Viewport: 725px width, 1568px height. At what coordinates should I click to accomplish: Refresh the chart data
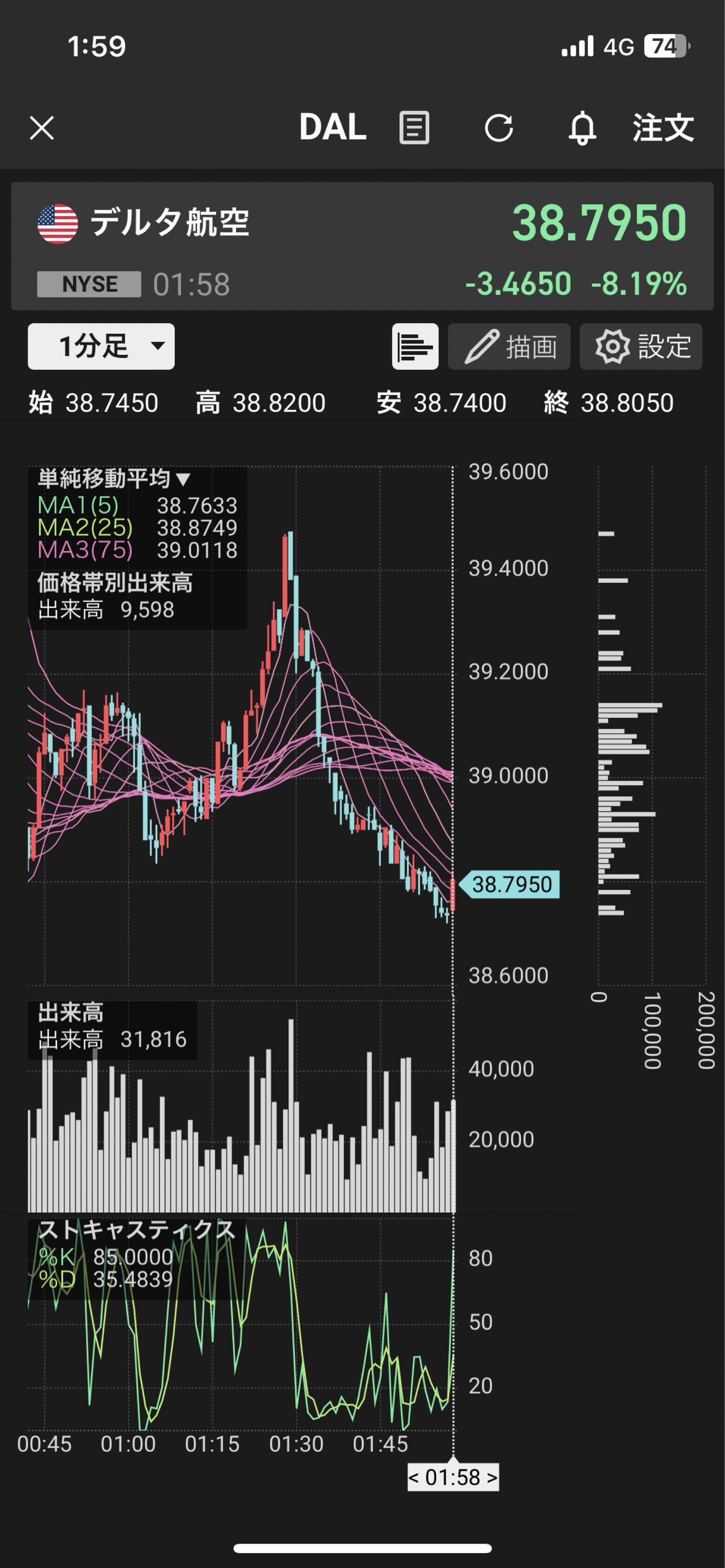click(x=498, y=128)
